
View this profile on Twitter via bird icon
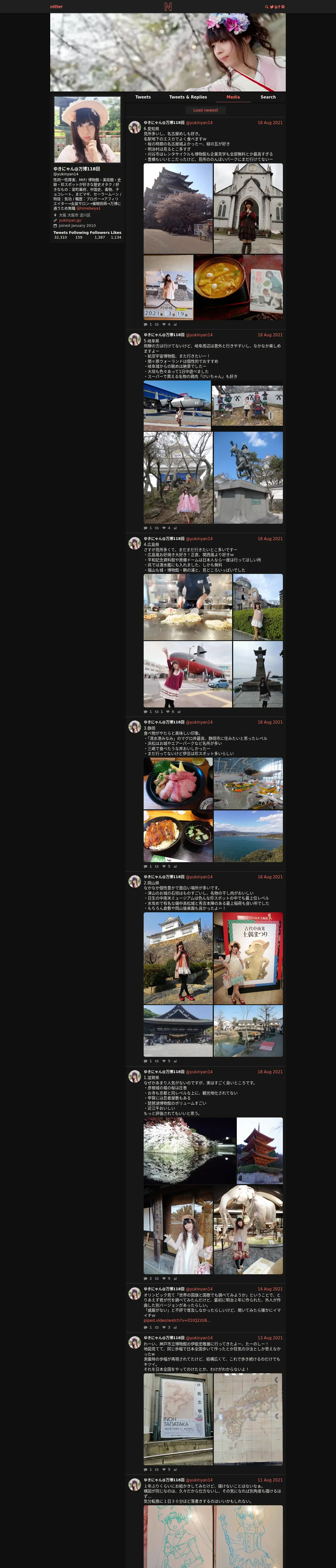pos(271,7)
